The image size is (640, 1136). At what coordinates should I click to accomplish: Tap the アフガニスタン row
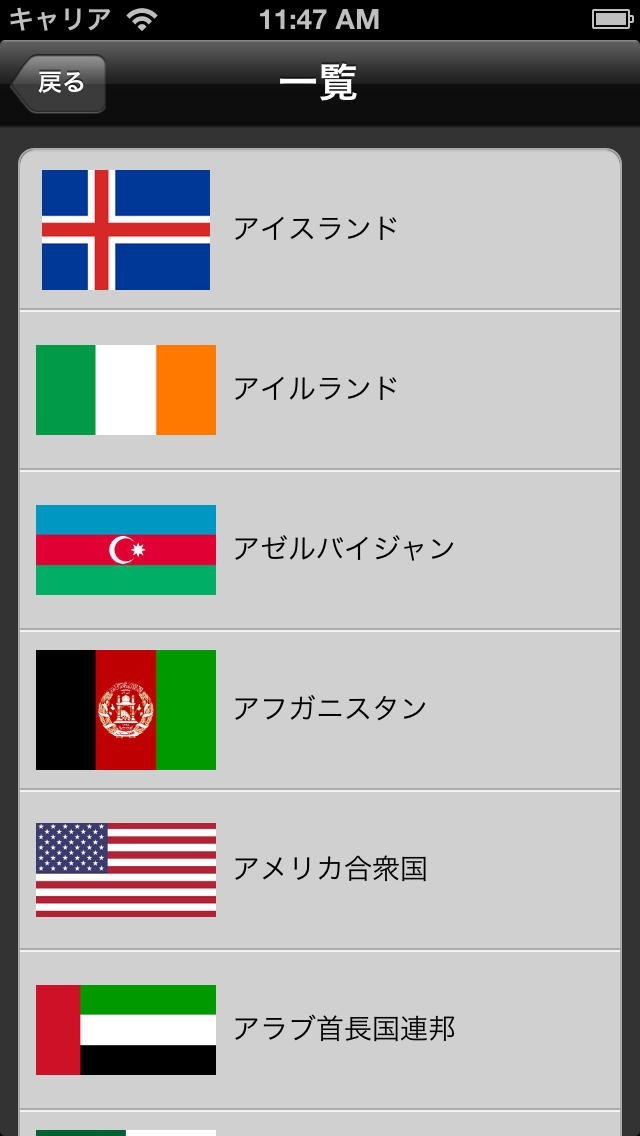tap(320, 710)
